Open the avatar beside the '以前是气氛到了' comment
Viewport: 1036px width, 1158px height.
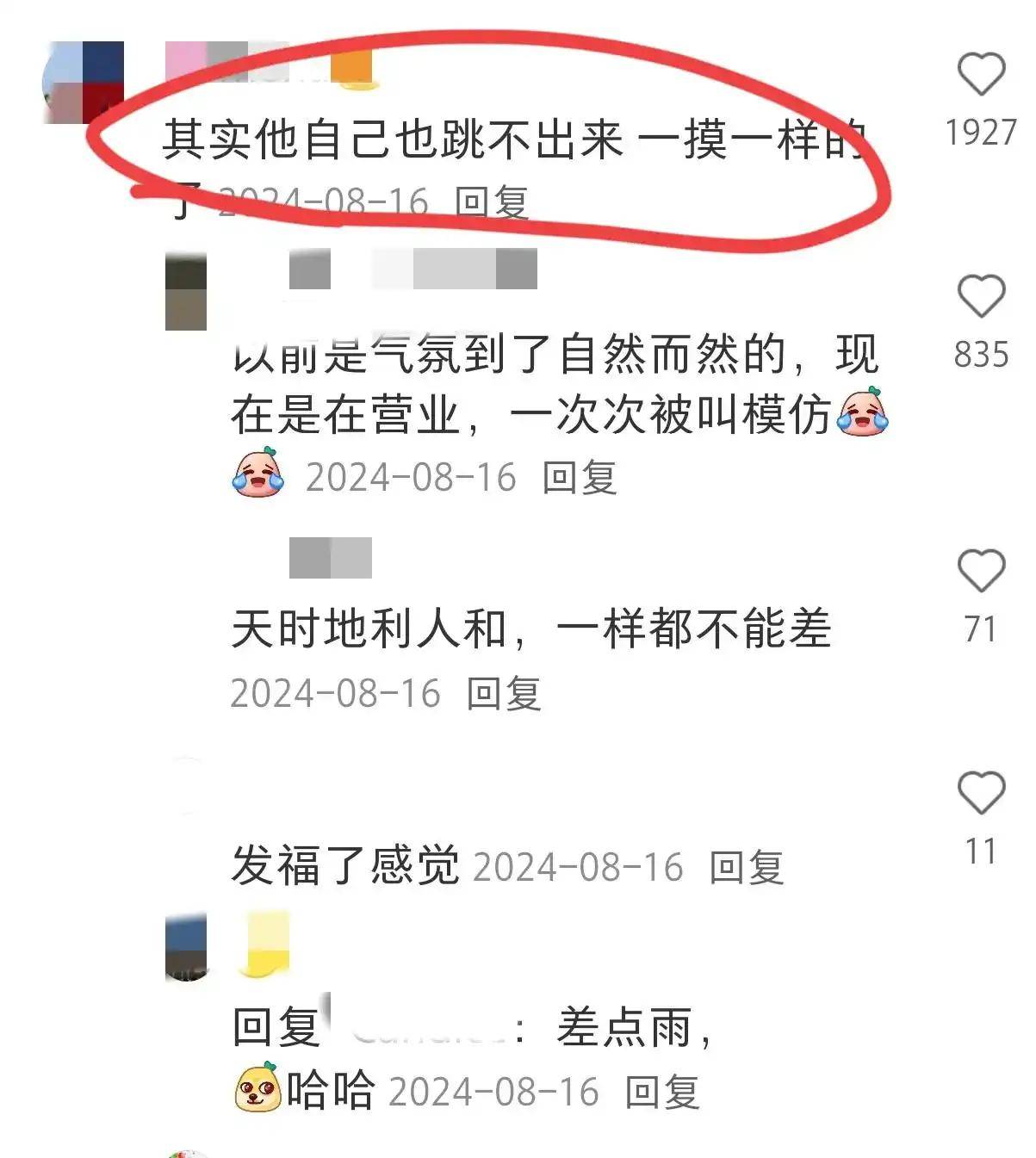coord(186,293)
